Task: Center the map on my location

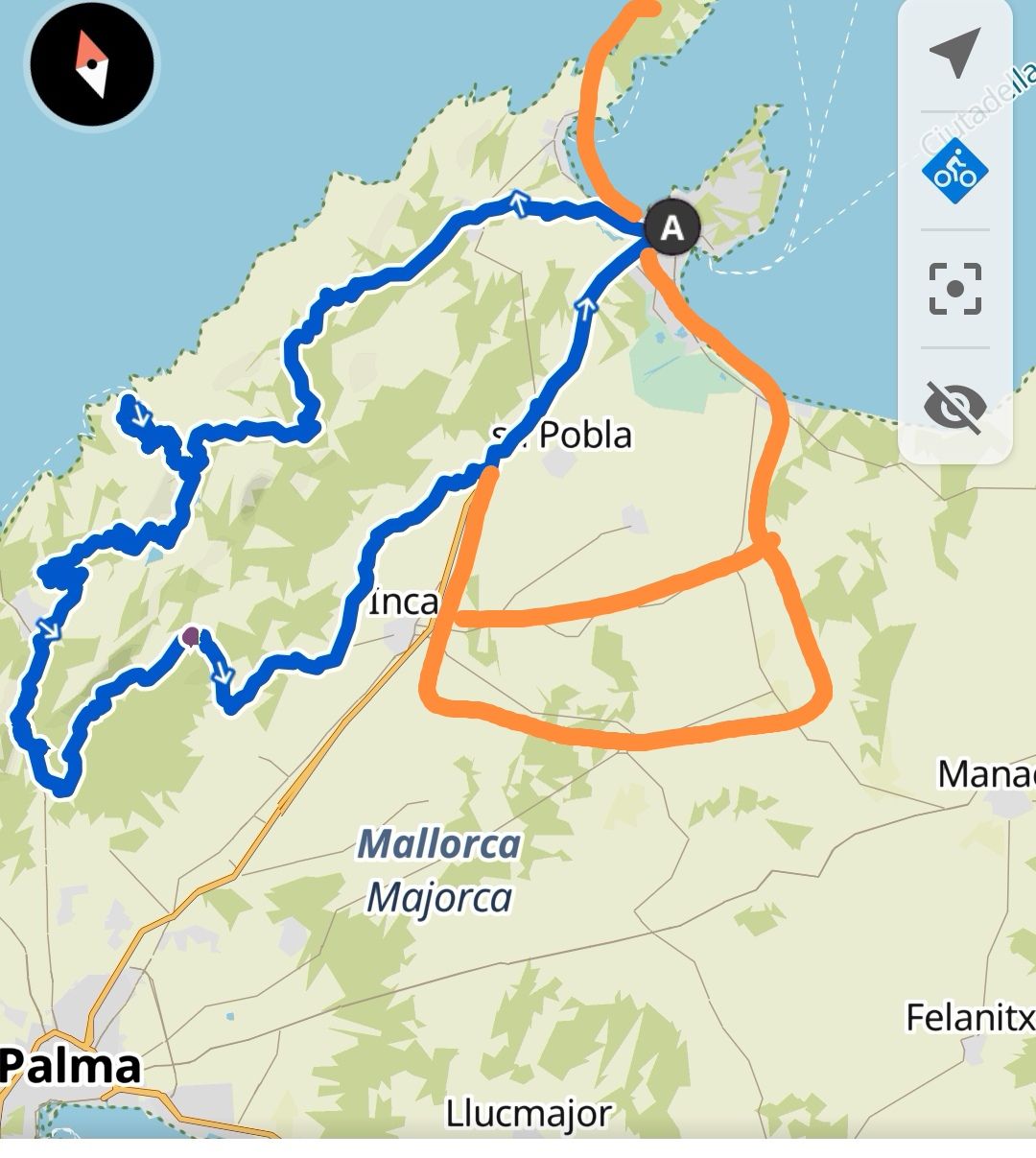Action: click(954, 53)
